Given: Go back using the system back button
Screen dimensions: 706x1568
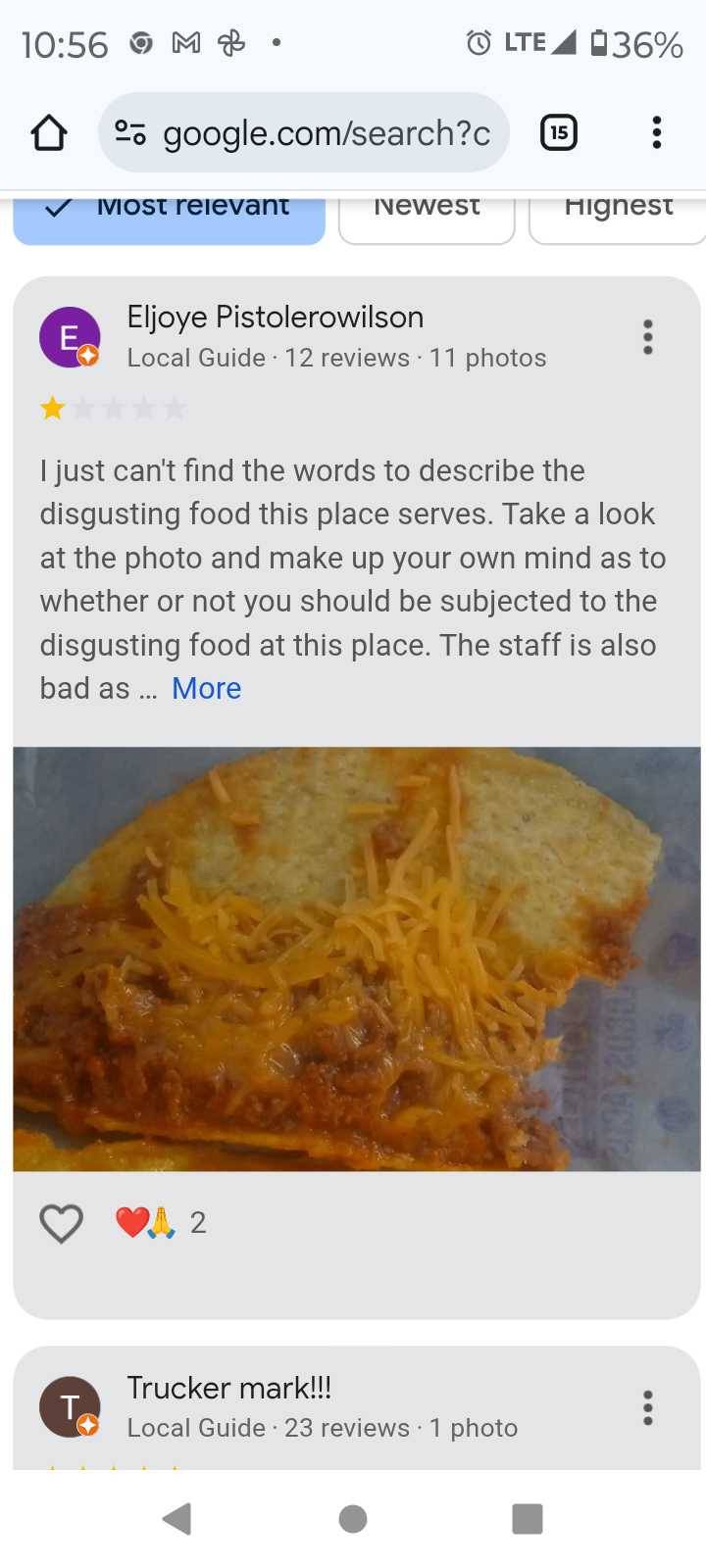Looking at the screenshot, I should pyautogui.click(x=177, y=1519).
